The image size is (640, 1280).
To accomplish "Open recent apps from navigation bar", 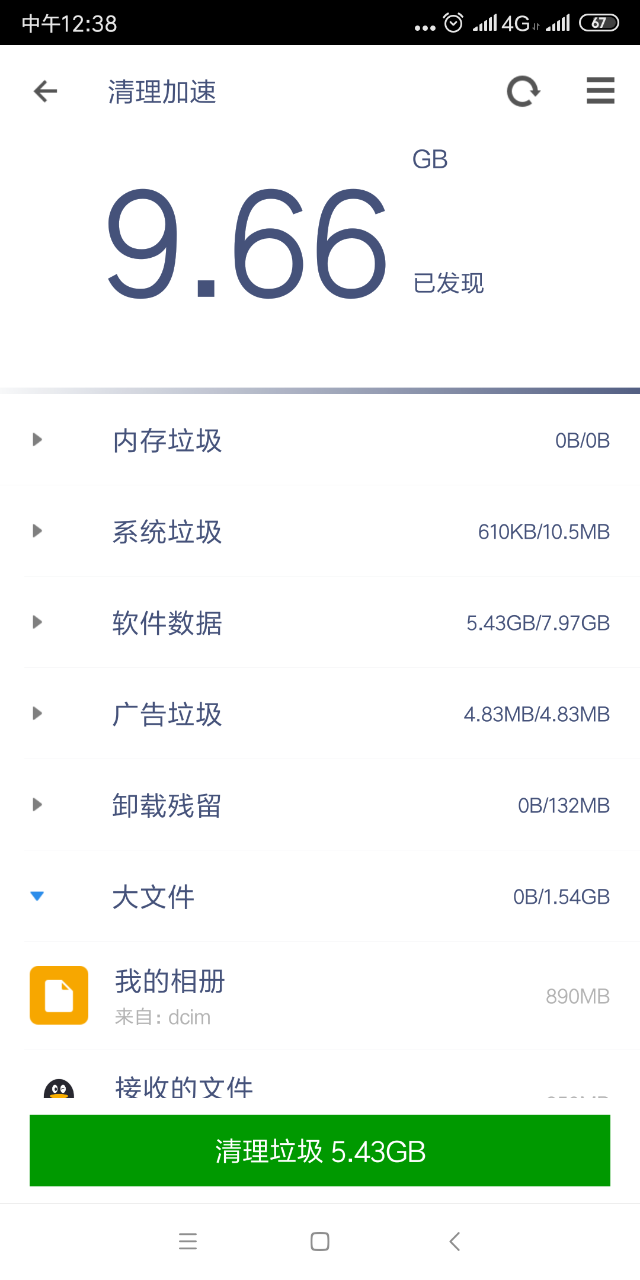I will (x=188, y=1241).
